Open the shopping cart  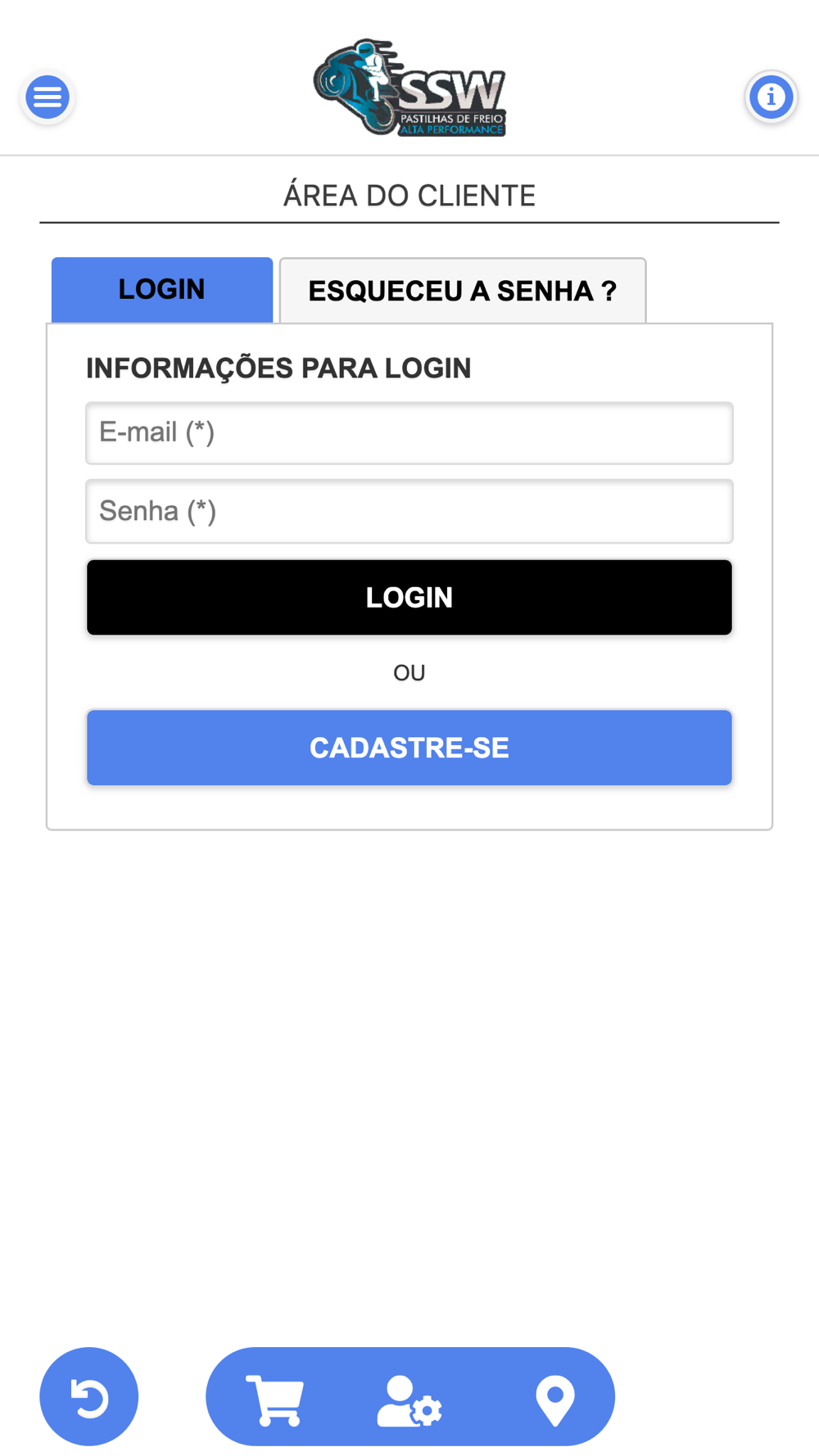(274, 1399)
